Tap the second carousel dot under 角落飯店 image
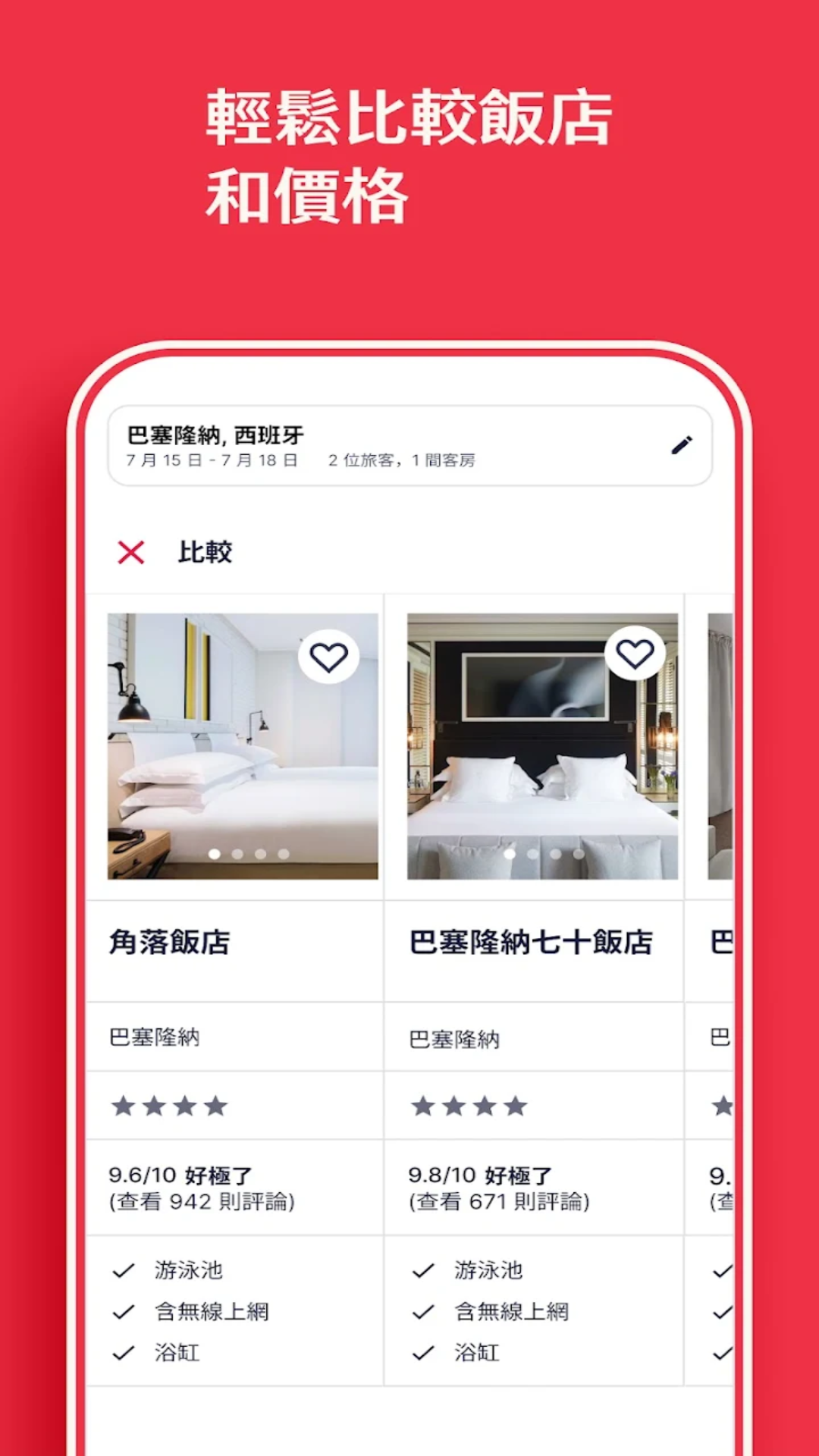The width and height of the screenshot is (819, 1456). coord(235,855)
